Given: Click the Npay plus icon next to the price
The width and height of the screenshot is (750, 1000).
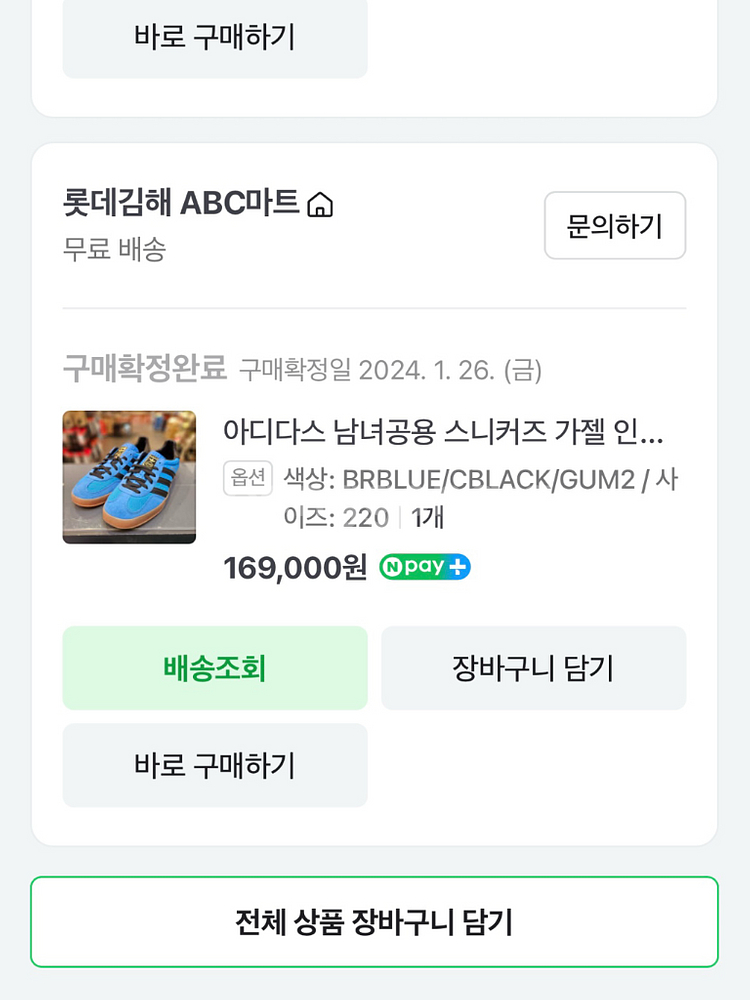Looking at the screenshot, I should tap(426, 567).
